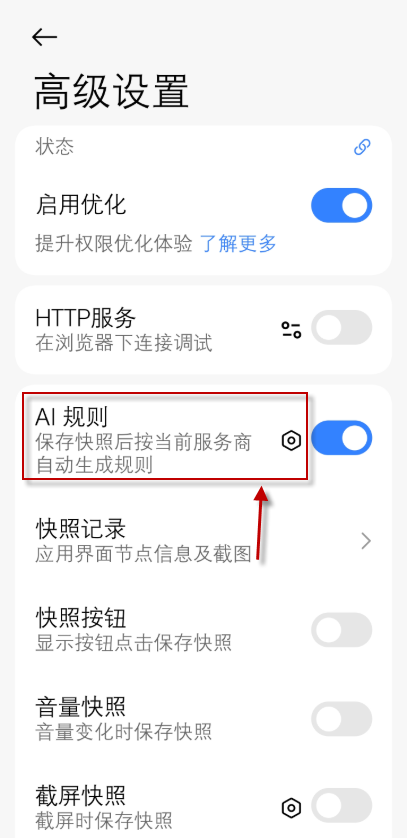Open the AI 规则 settings hexagon icon
The height and width of the screenshot is (838, 407).
(x=291, y=440)
